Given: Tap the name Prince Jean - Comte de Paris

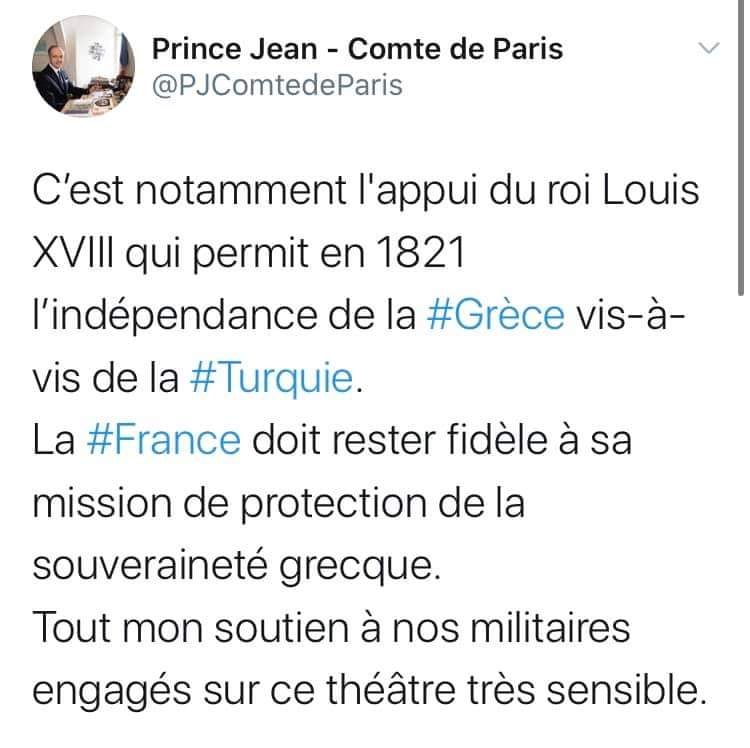Looking at the screenshot, I should pos(356,47).
